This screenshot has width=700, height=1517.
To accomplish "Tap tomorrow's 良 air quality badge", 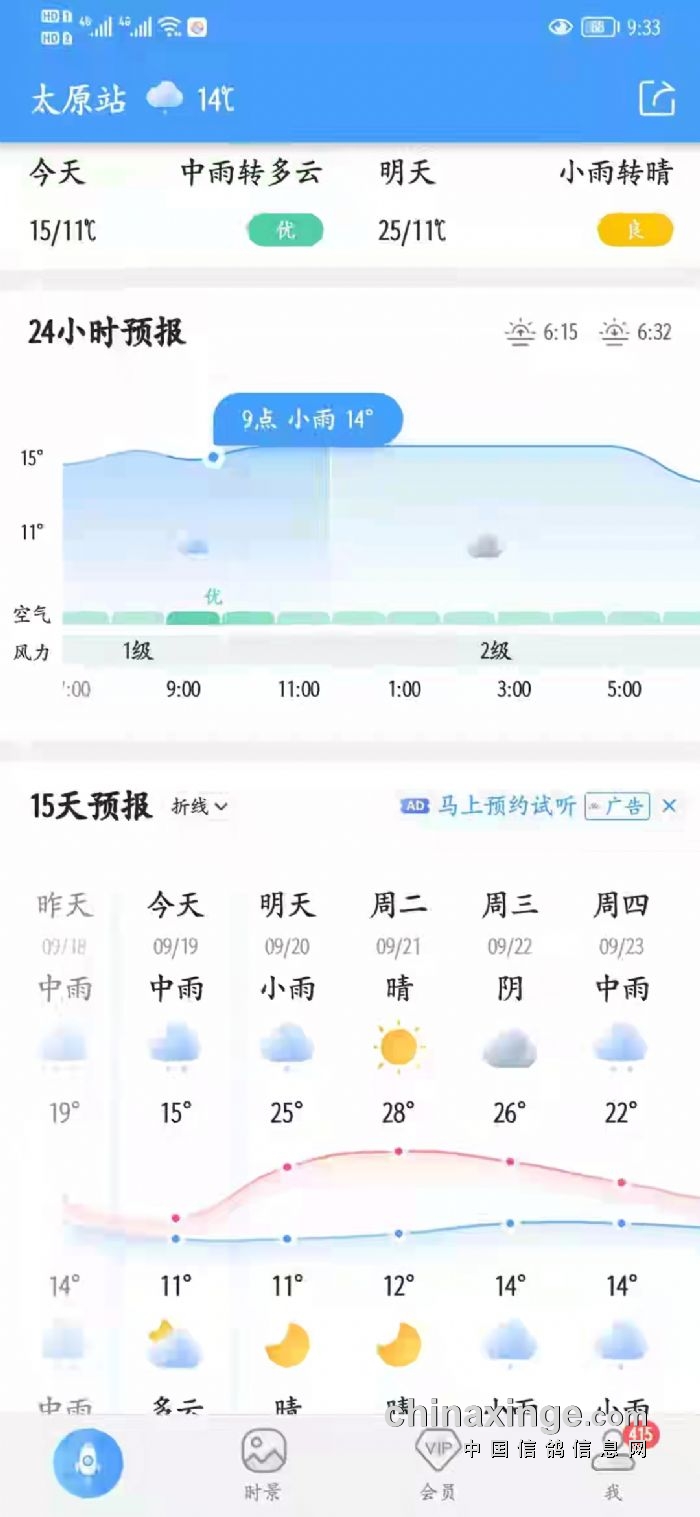I will 635,231.
